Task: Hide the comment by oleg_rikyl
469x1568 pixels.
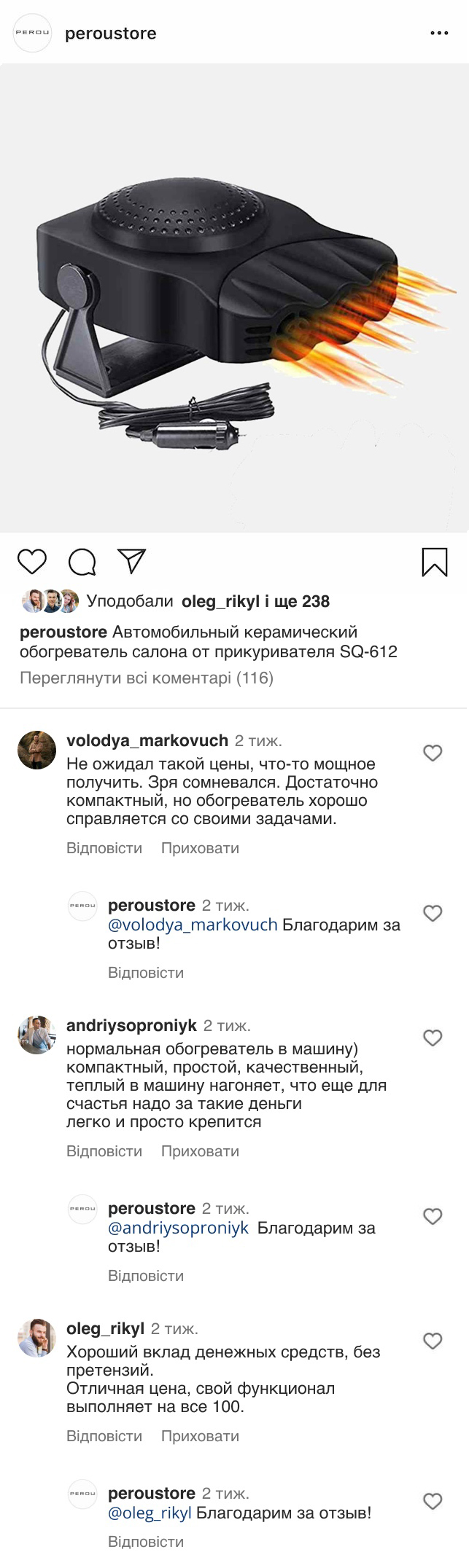Action: pyautogui.click(x=200, y=1436)
